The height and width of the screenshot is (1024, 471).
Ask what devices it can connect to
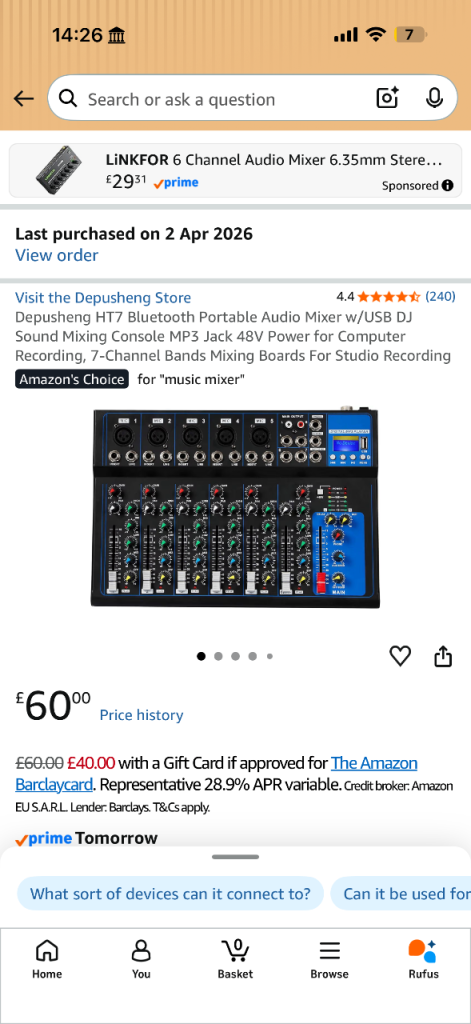[170, 893]
